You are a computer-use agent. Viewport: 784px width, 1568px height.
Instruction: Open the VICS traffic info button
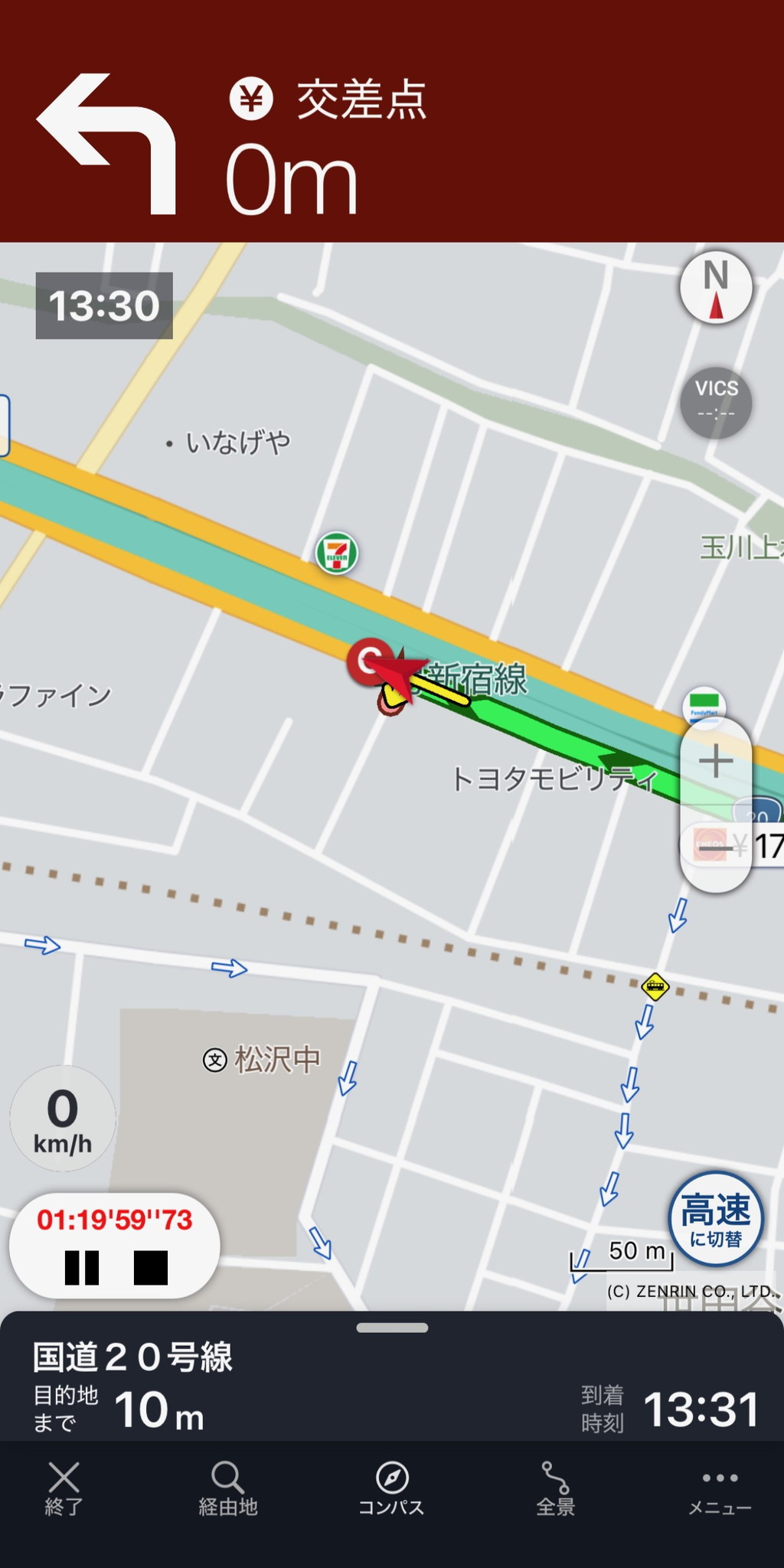click(x=716, y=402)
